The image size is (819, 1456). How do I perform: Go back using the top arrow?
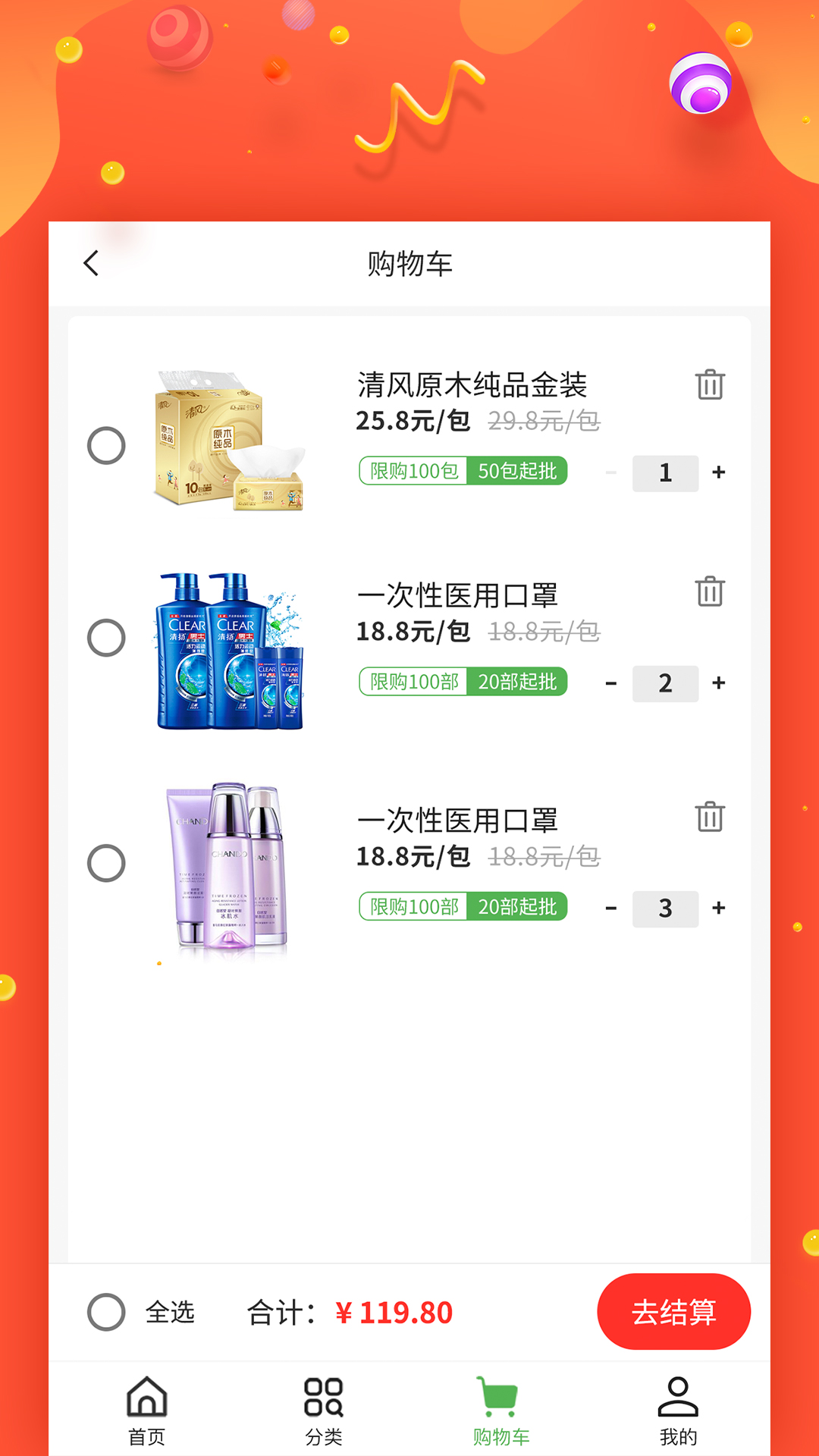coord(92,264)
